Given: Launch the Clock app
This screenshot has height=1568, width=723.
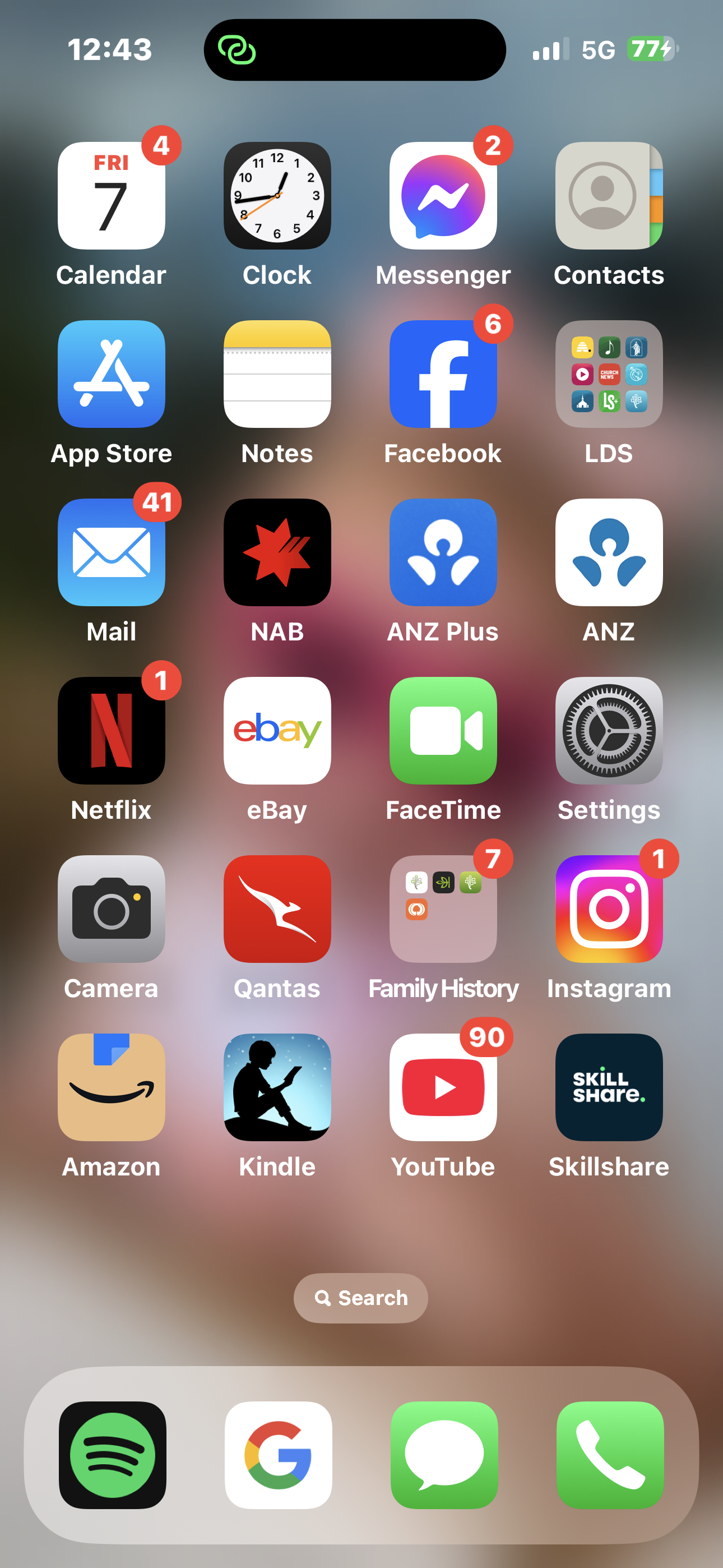Looking at the screenshot, I should [x=277, y=196].
